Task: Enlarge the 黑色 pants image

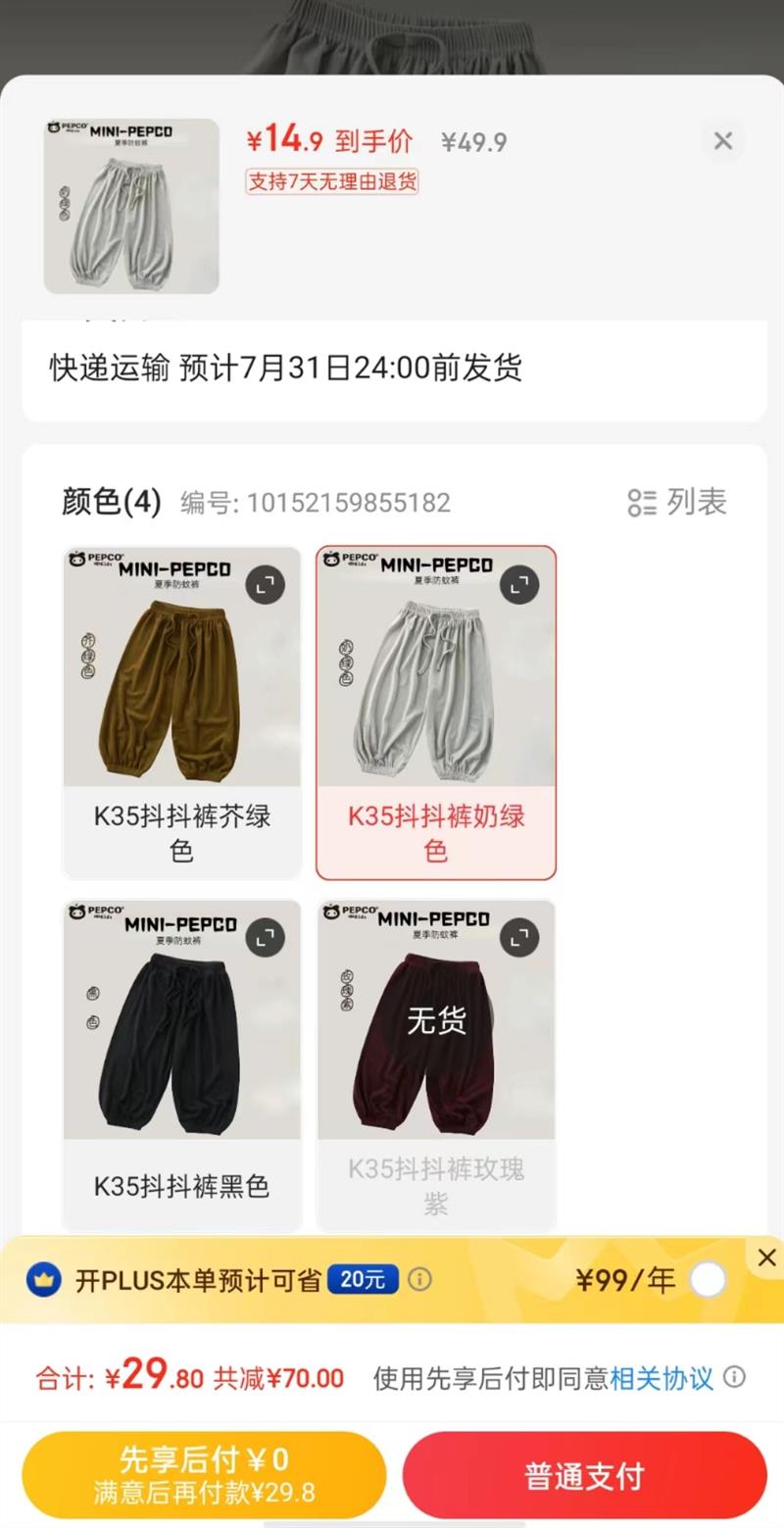Action: (265, 938)
